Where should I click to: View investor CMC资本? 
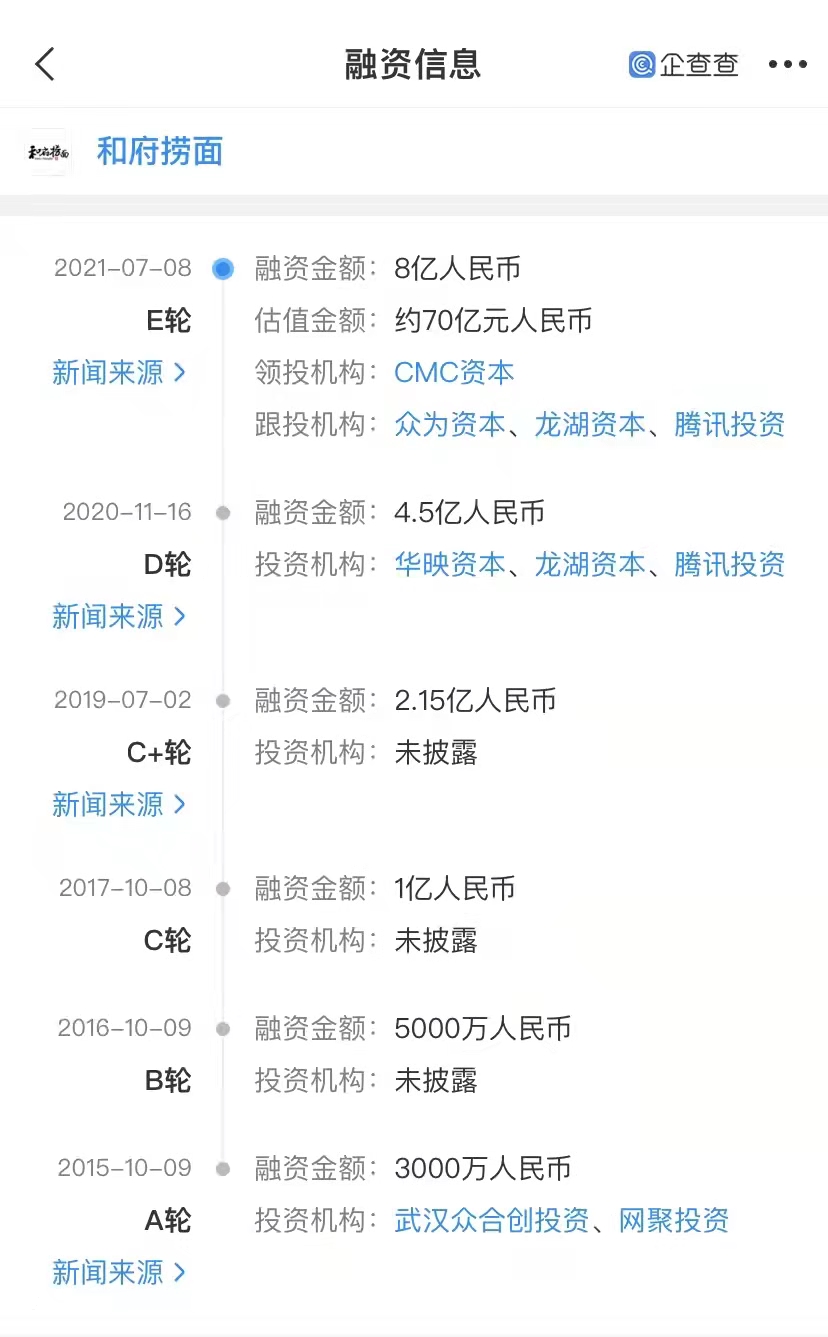tap(454, 373)
